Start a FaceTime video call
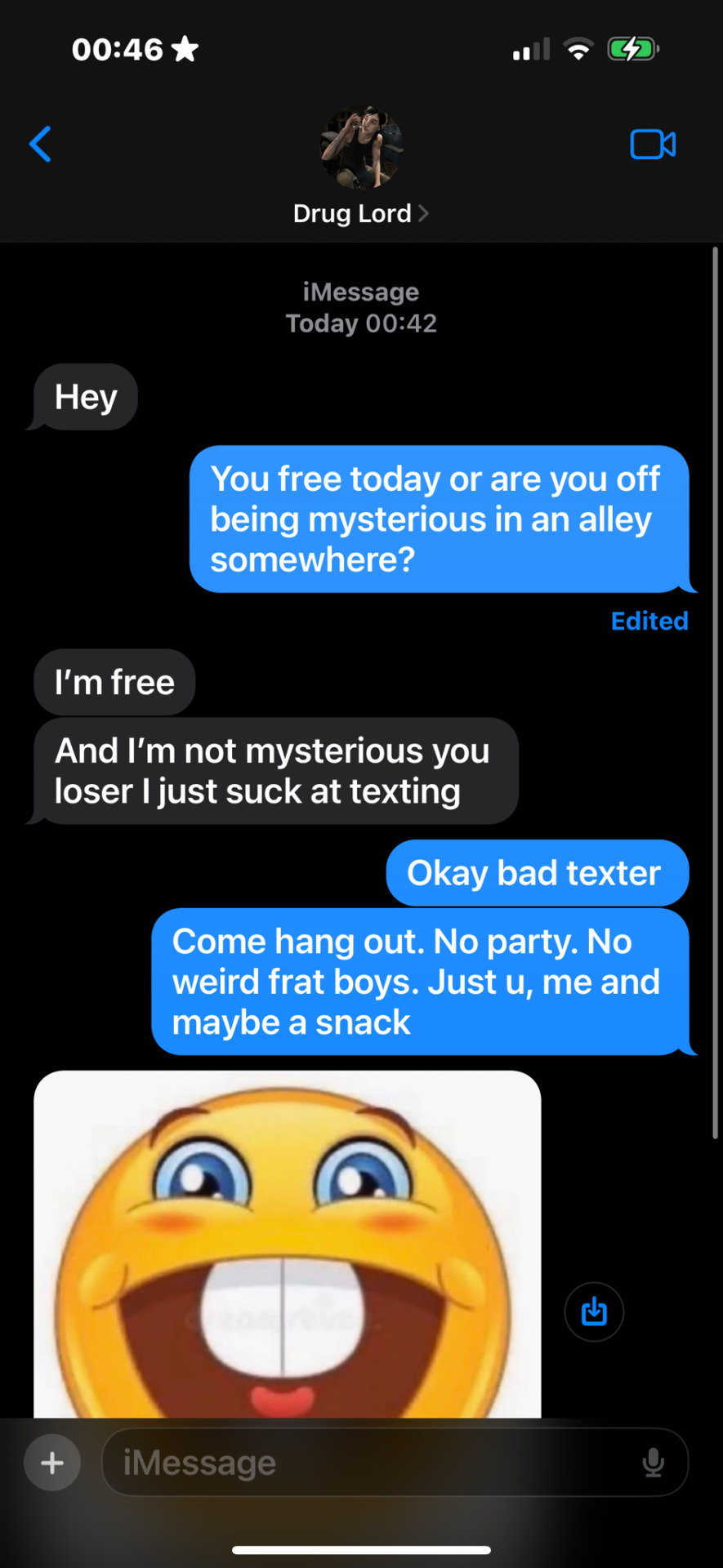The height and width of the screenshot is (1568, 723). [x=652, y=145]
